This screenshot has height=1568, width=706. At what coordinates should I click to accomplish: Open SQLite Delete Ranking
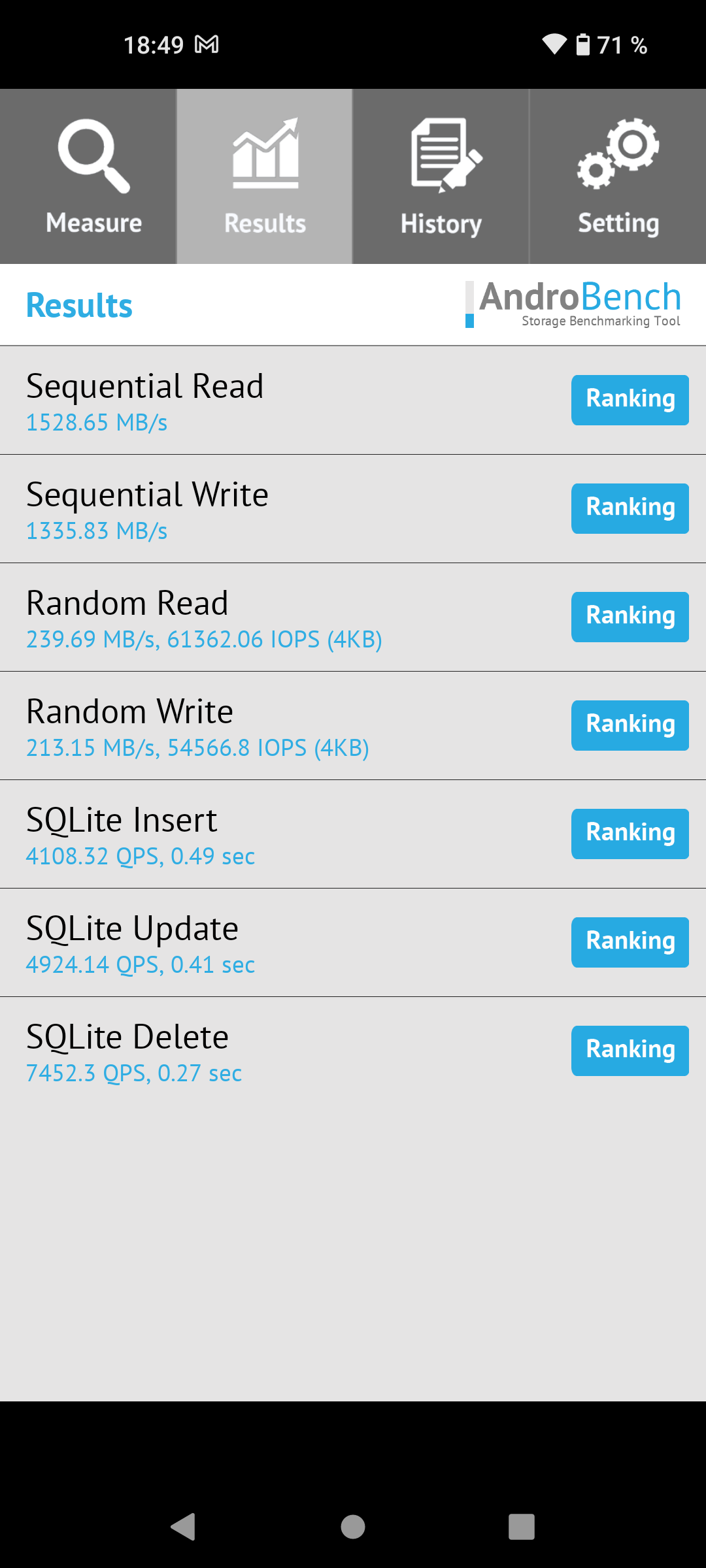coord(630,1051)
